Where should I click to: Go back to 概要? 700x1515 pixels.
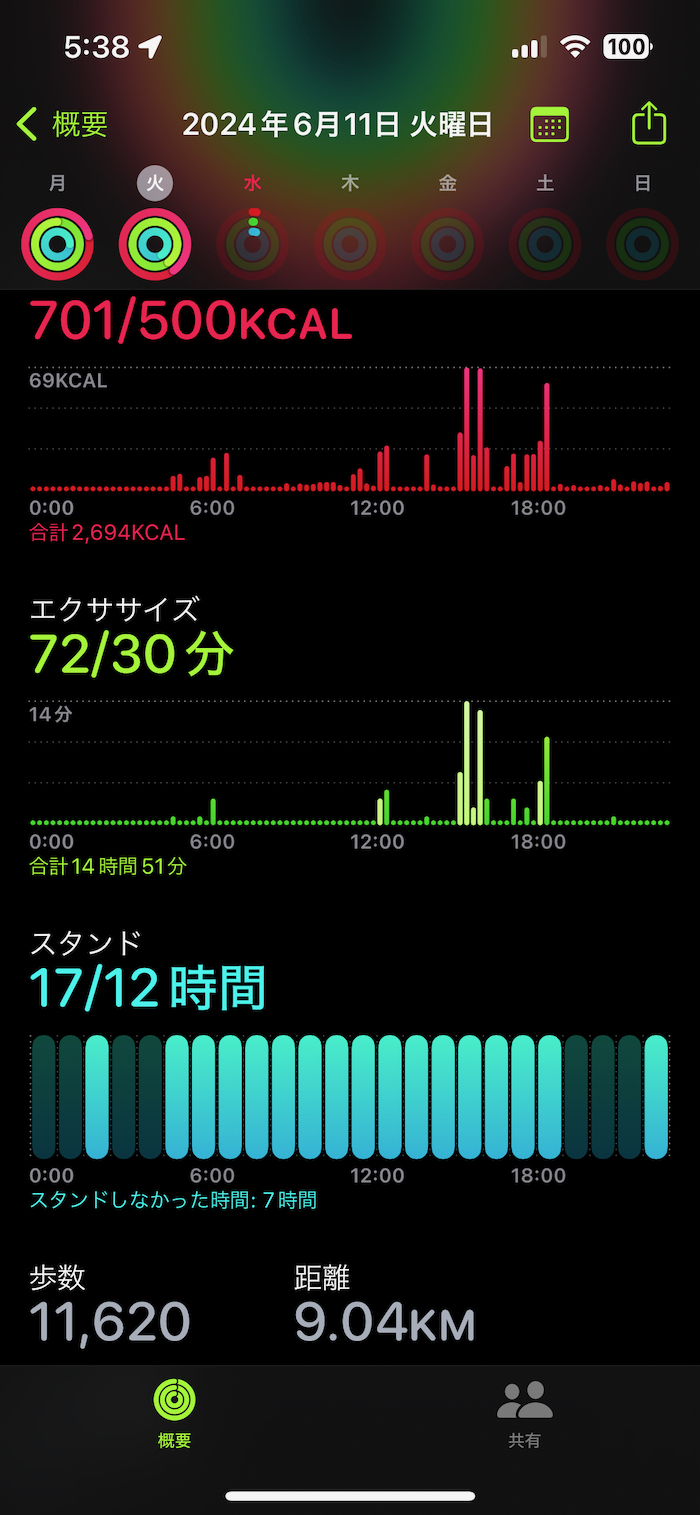62,125
